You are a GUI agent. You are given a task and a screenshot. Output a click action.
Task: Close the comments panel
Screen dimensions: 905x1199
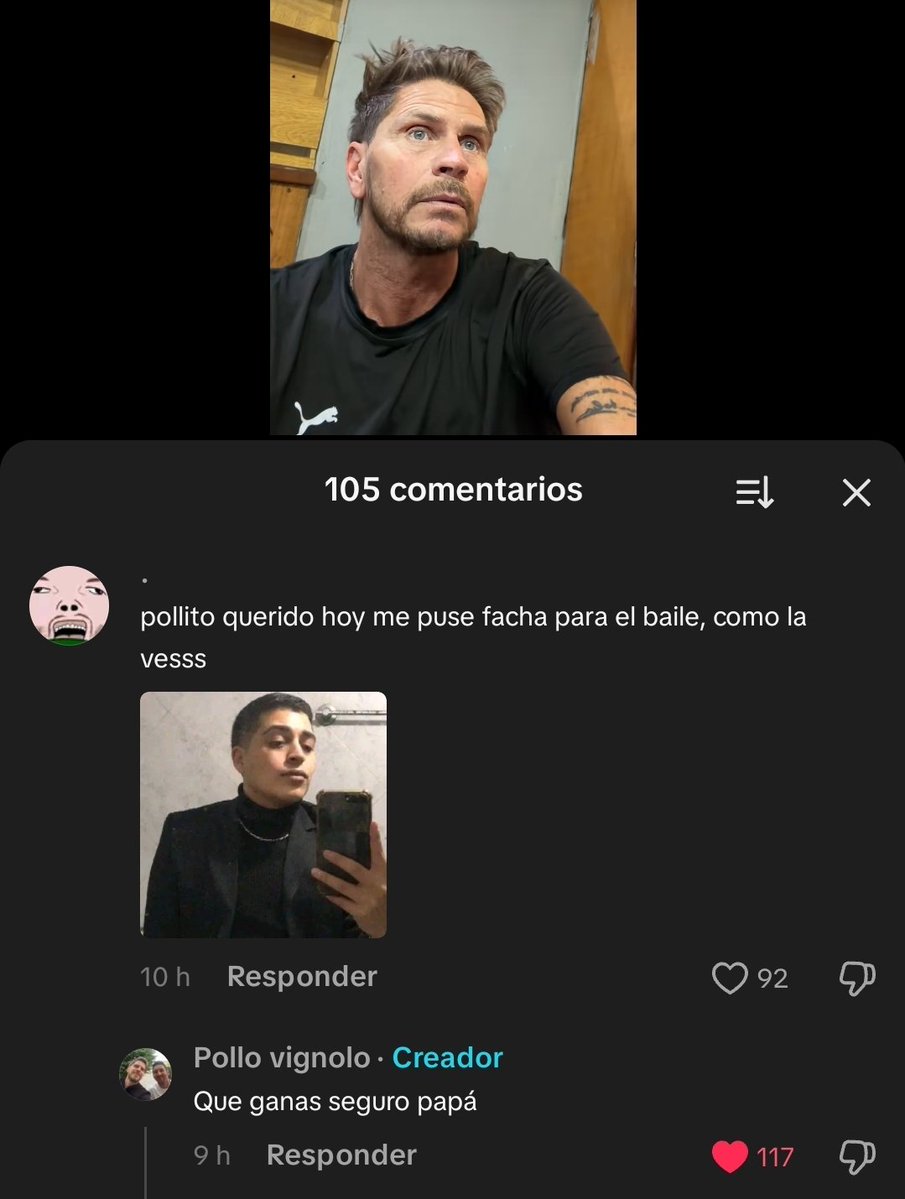[856, 492]
